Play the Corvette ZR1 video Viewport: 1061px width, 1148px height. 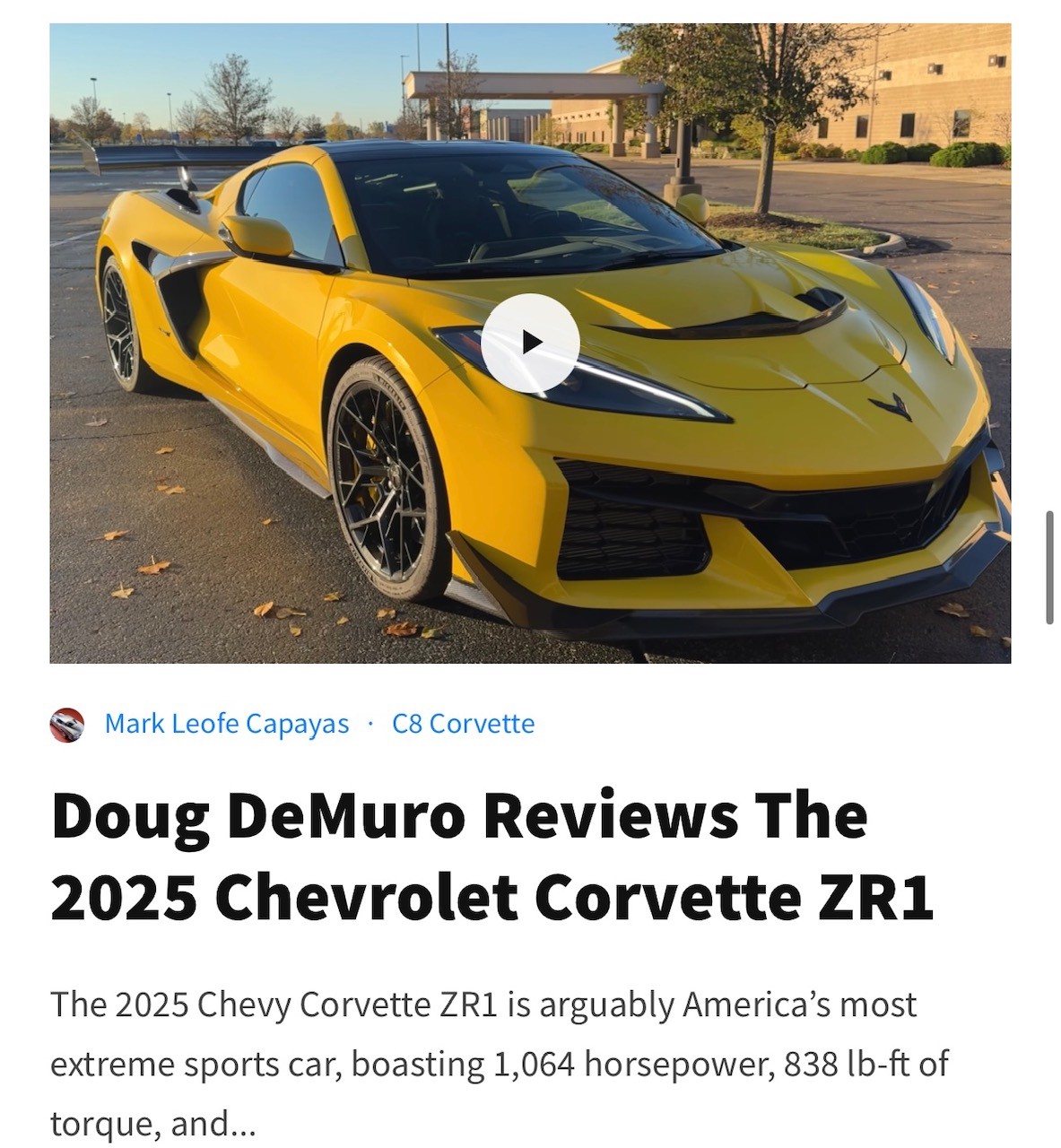(x=530, y=343)
